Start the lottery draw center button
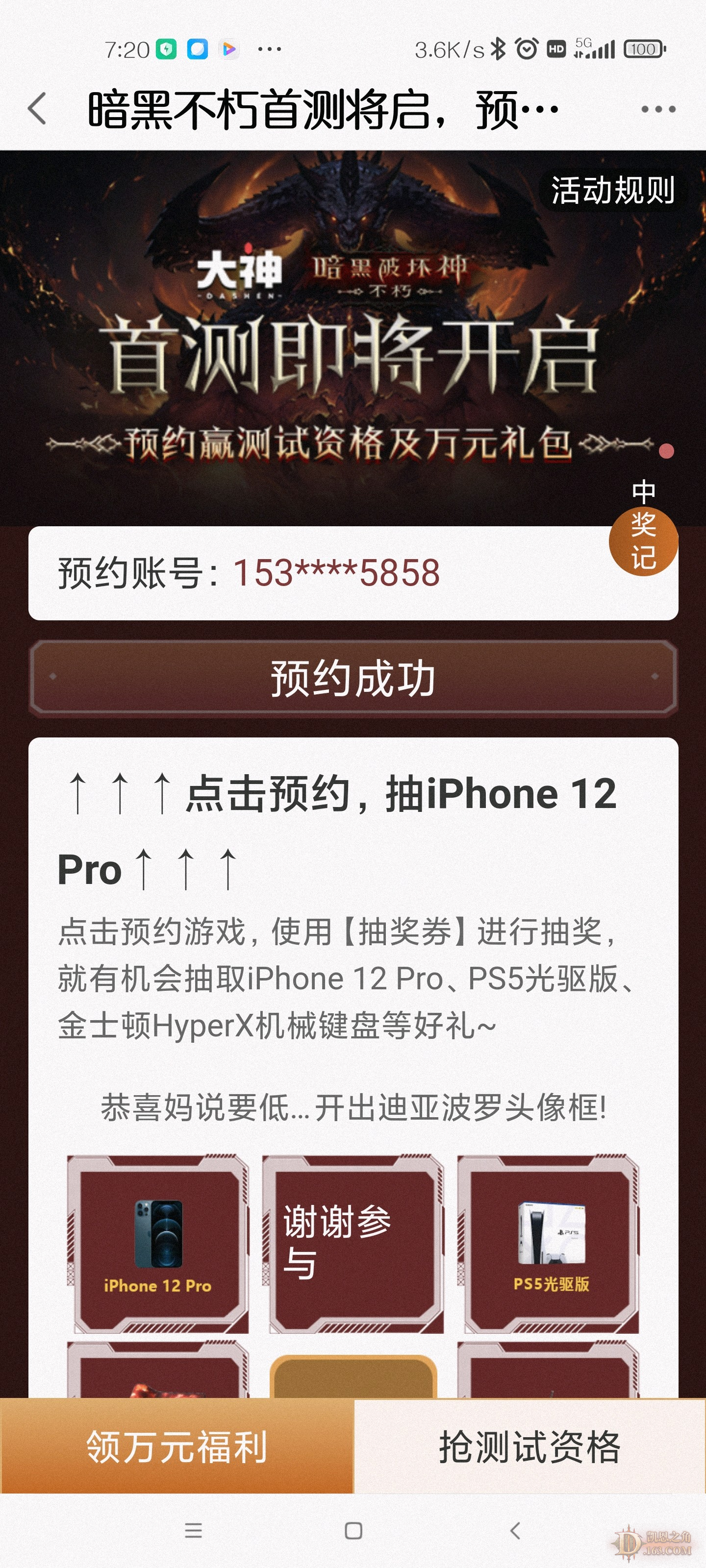Viewport: 706px width, 1568px height. (353, 1378)
